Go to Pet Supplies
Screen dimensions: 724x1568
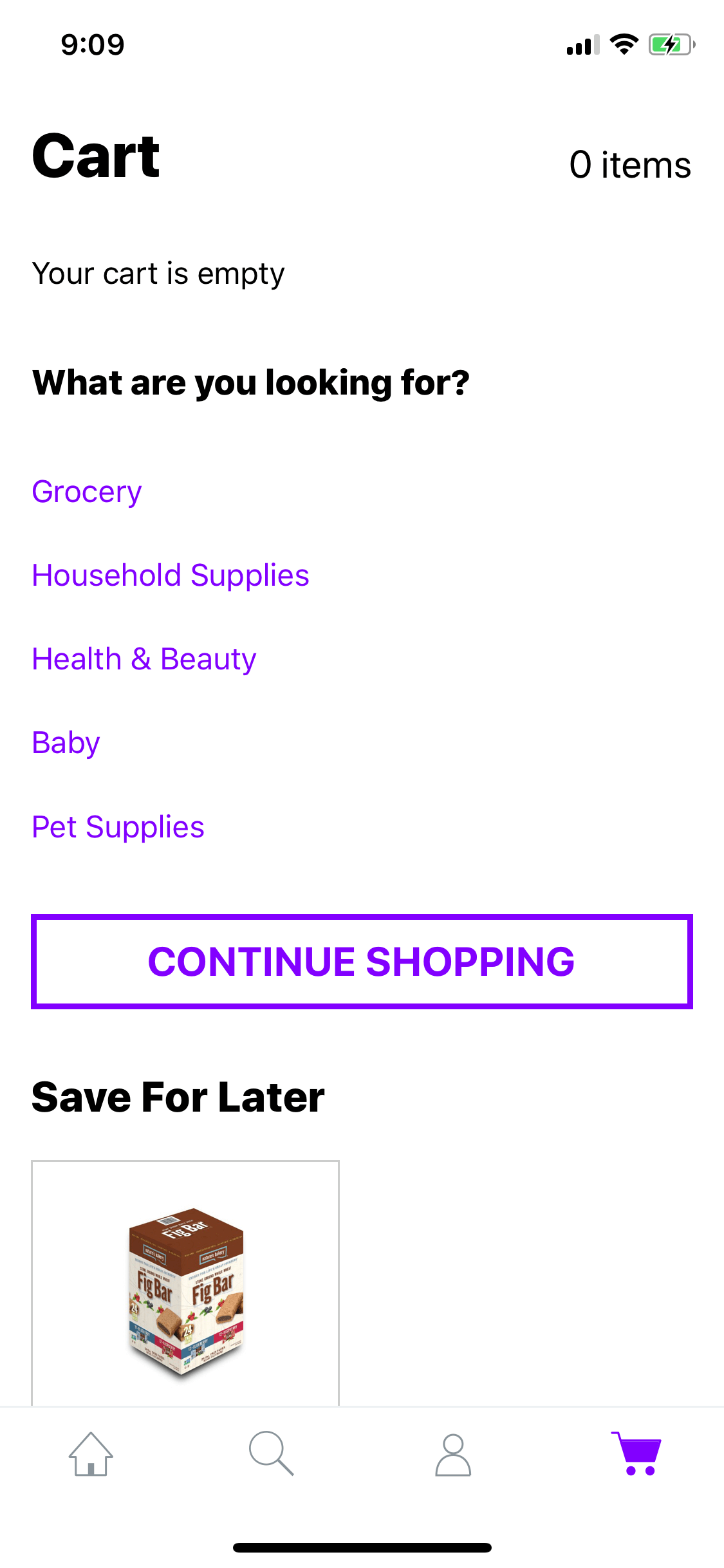pos(118,827)
